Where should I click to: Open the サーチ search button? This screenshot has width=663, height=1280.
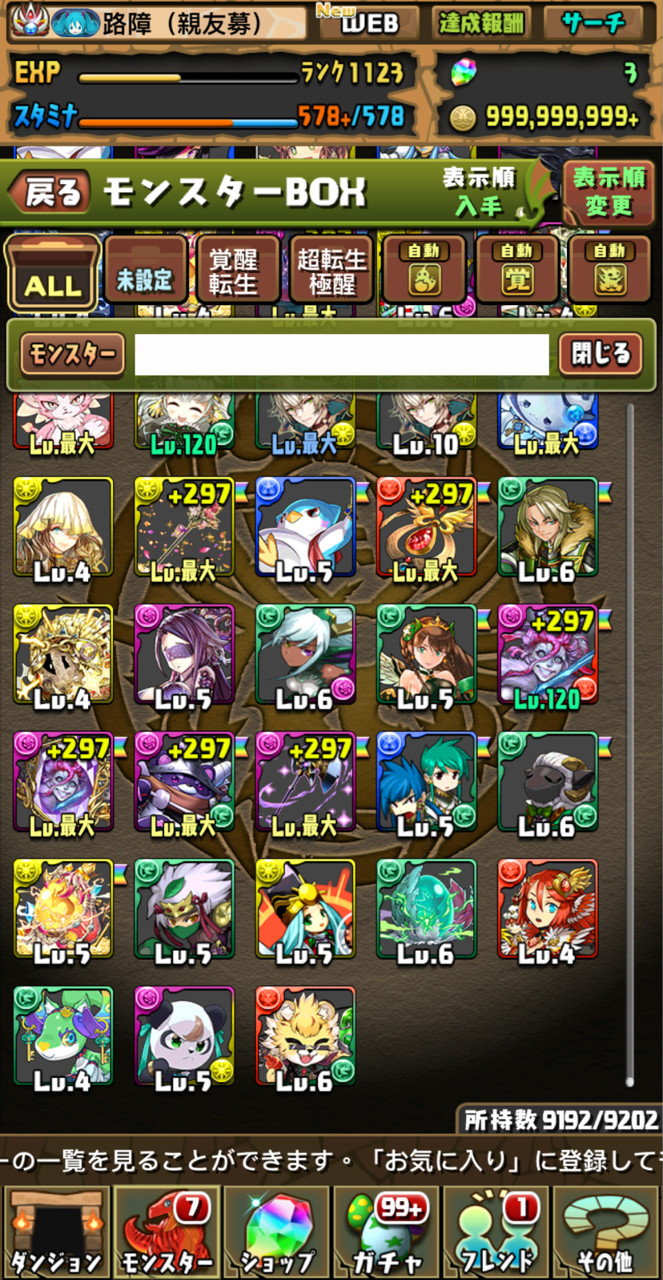(x=593, y=24)
